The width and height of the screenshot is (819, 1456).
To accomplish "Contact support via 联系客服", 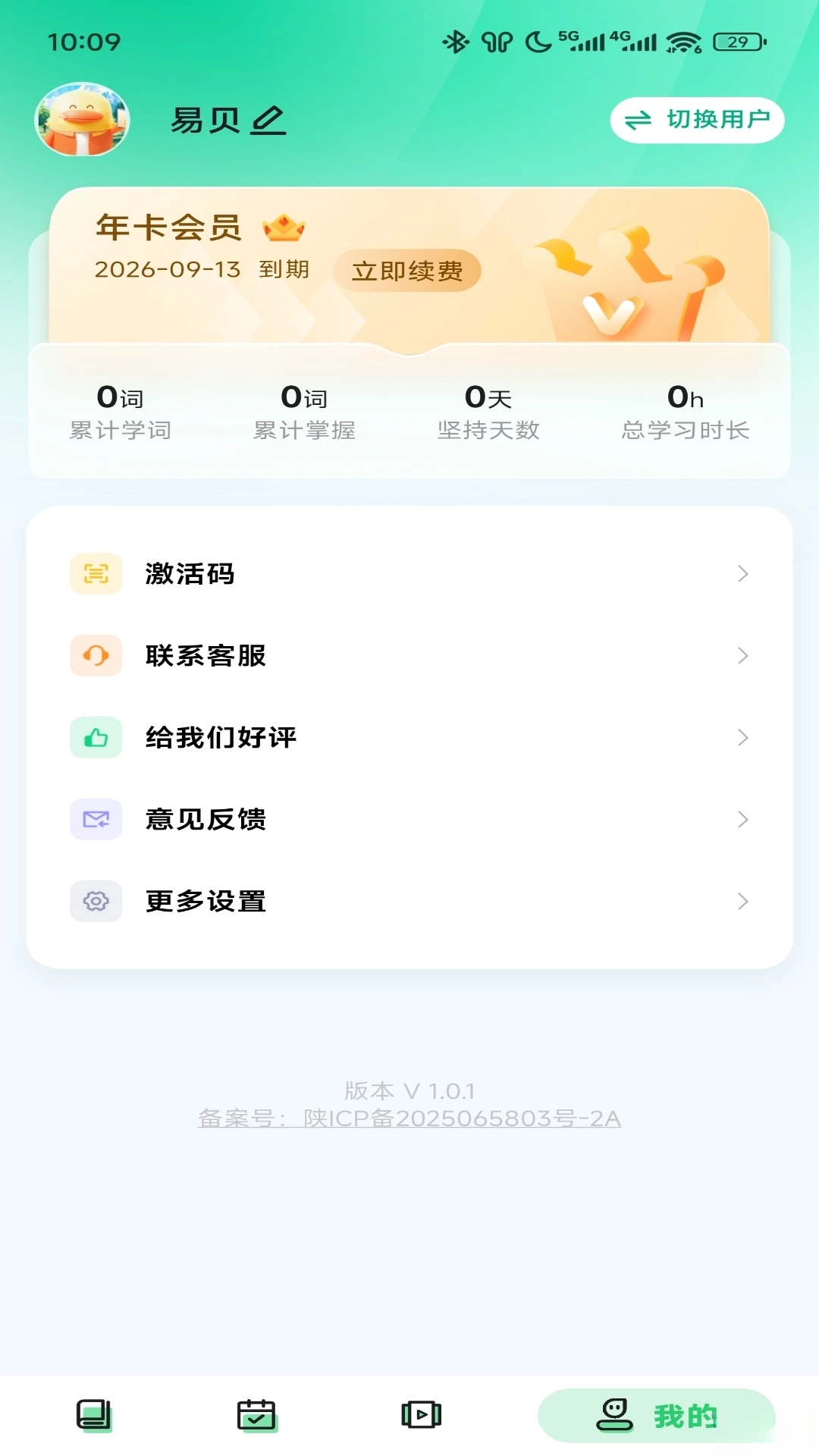I will click(x=409, y=656).
